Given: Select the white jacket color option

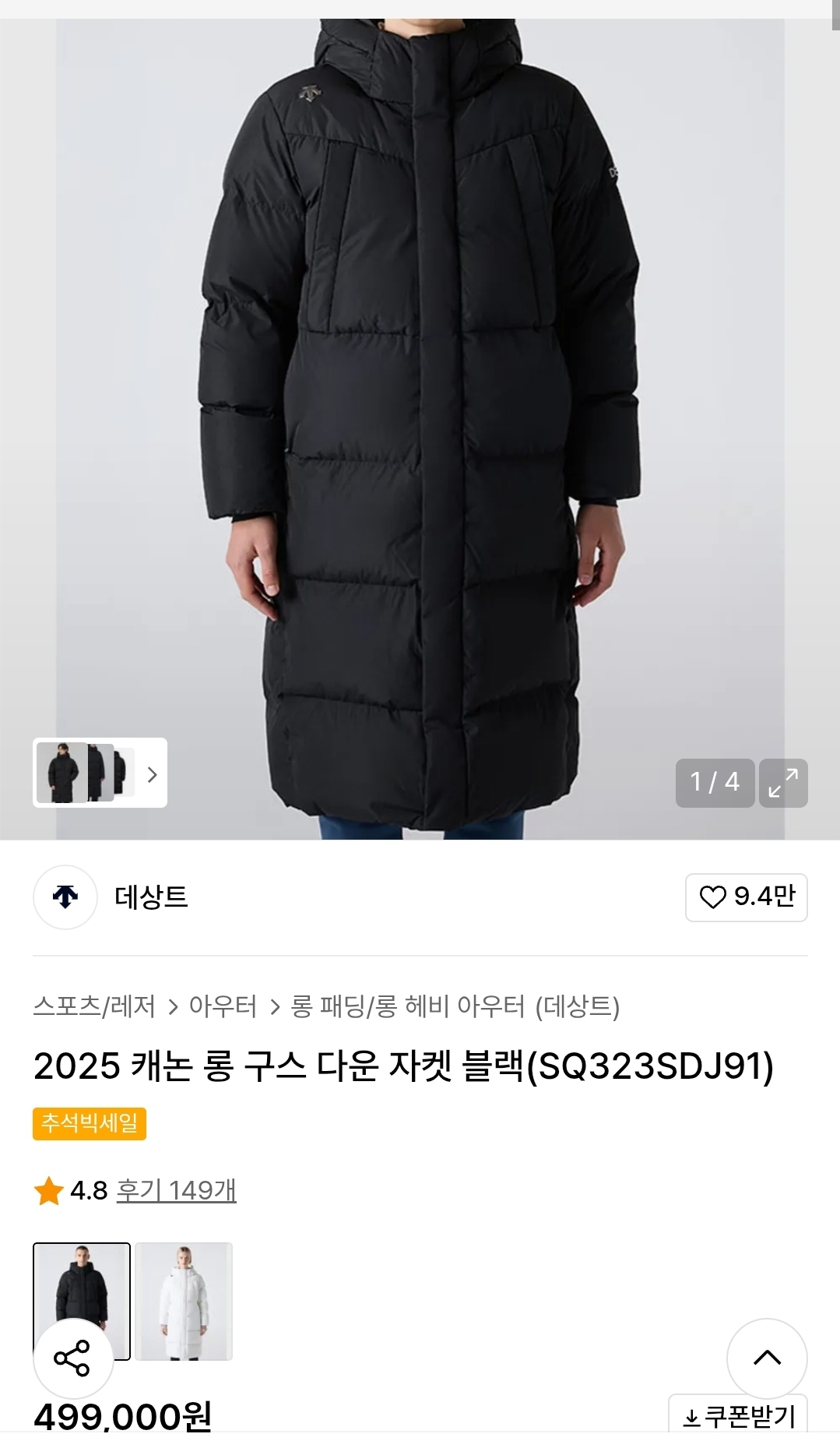Looking at the screenshot, I should click(x=184, y=1301).
